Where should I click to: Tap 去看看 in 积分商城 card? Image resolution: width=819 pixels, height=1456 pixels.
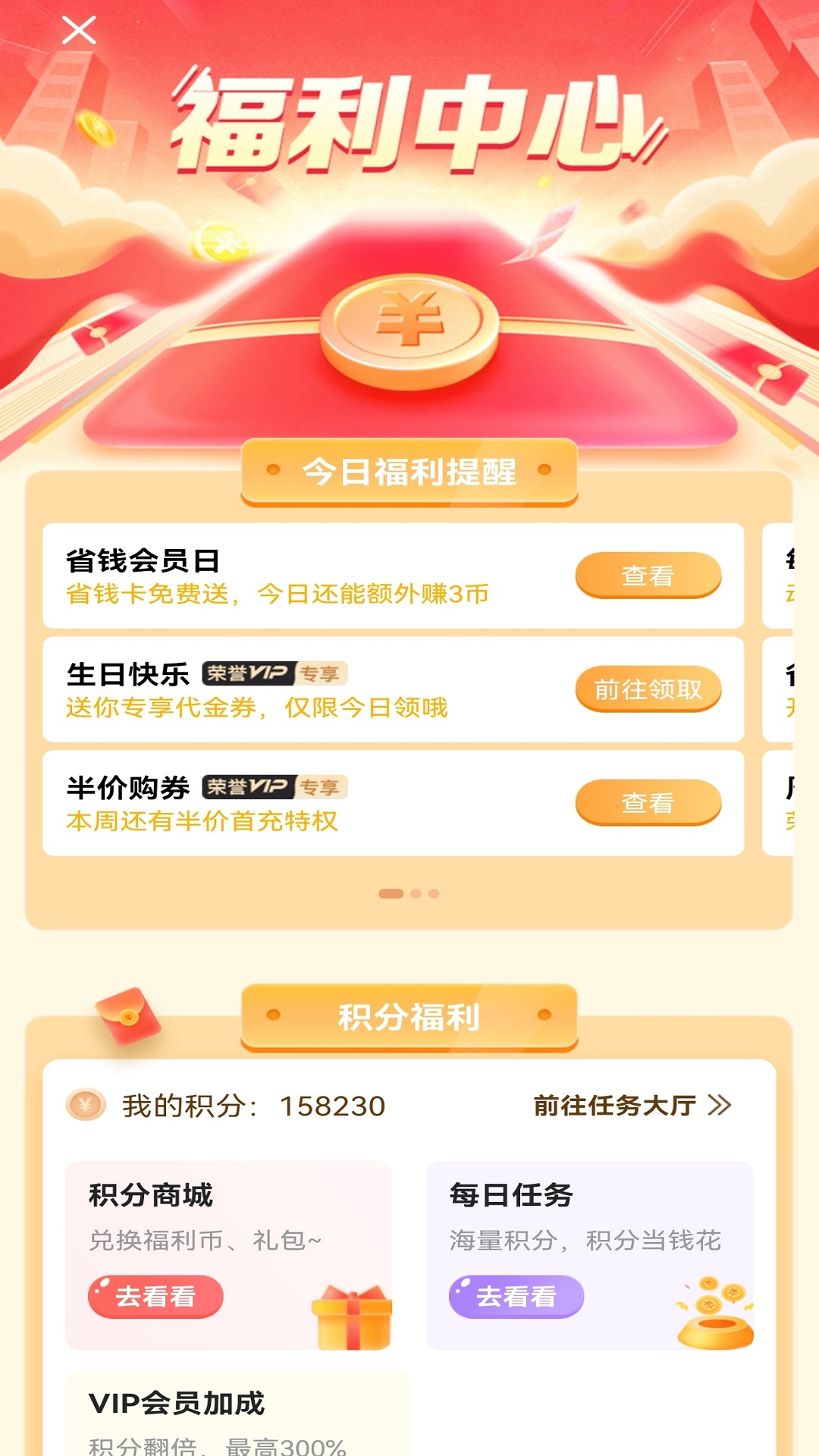(155, 1297)
